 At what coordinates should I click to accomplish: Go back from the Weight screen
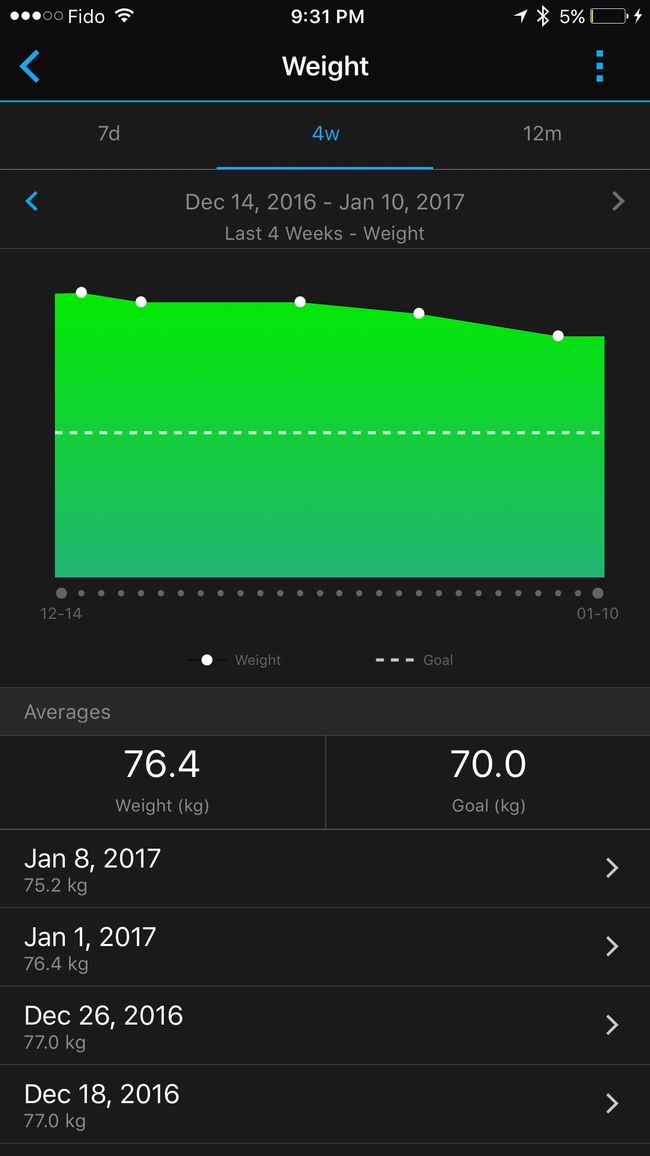point(29,66)
